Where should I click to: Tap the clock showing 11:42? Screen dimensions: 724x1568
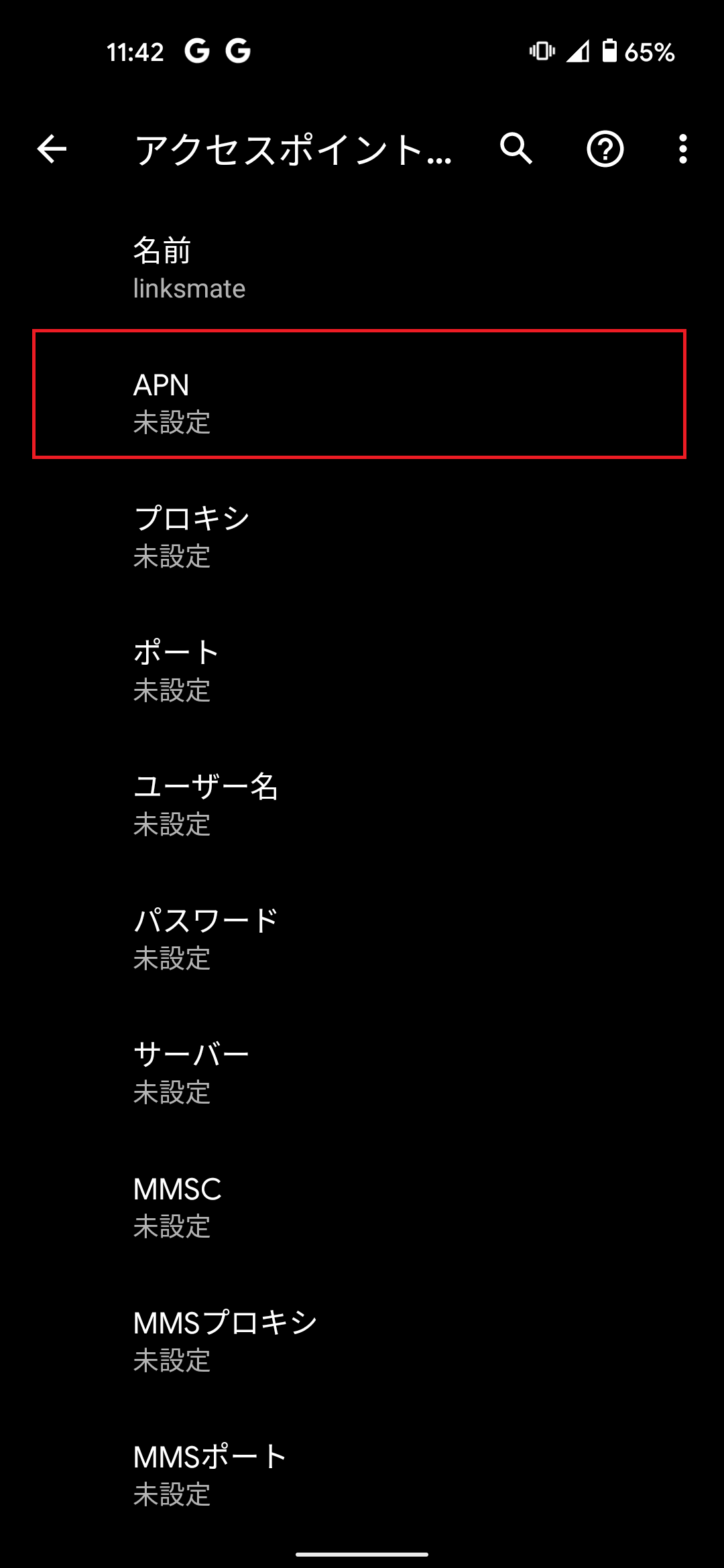pos(134,51)
